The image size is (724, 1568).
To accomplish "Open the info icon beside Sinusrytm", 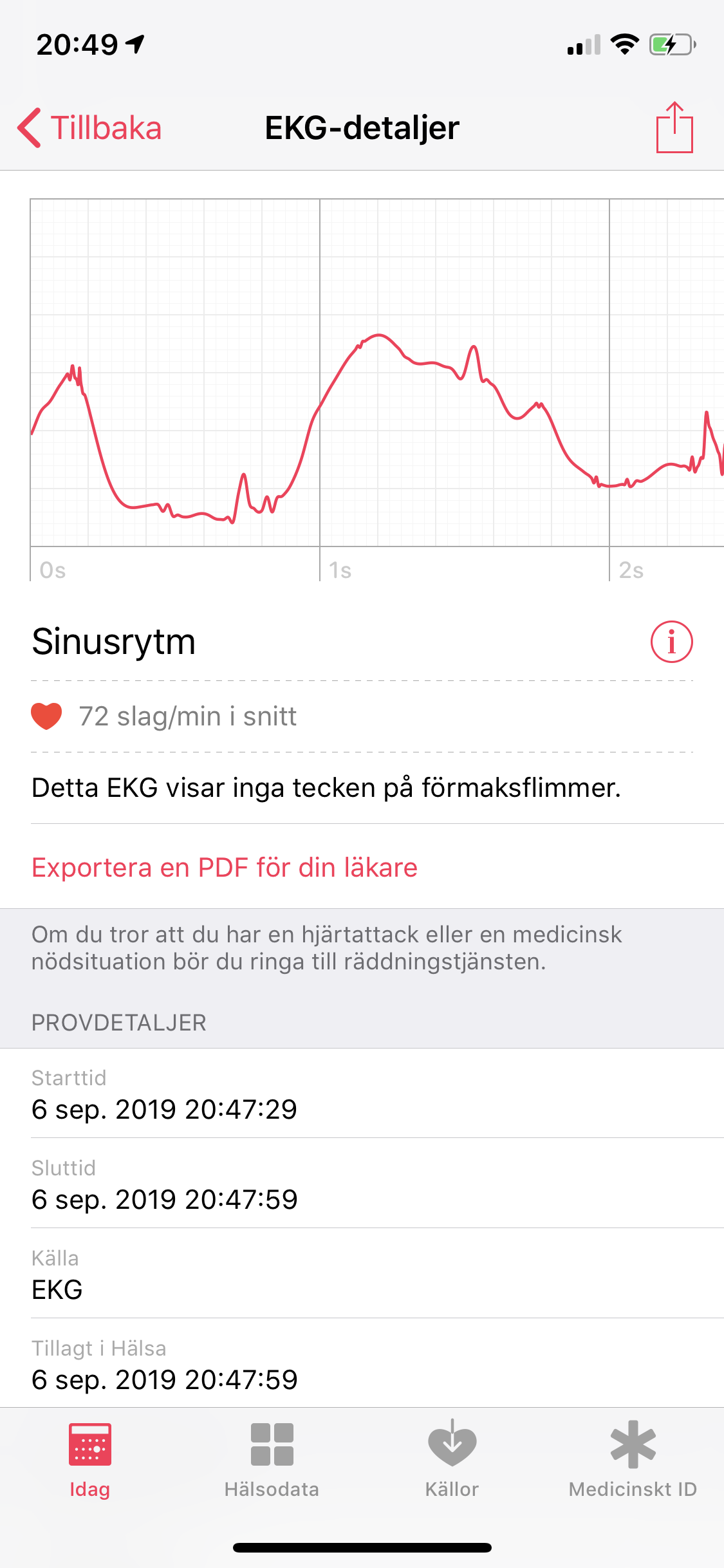I will tap(671, 642).
